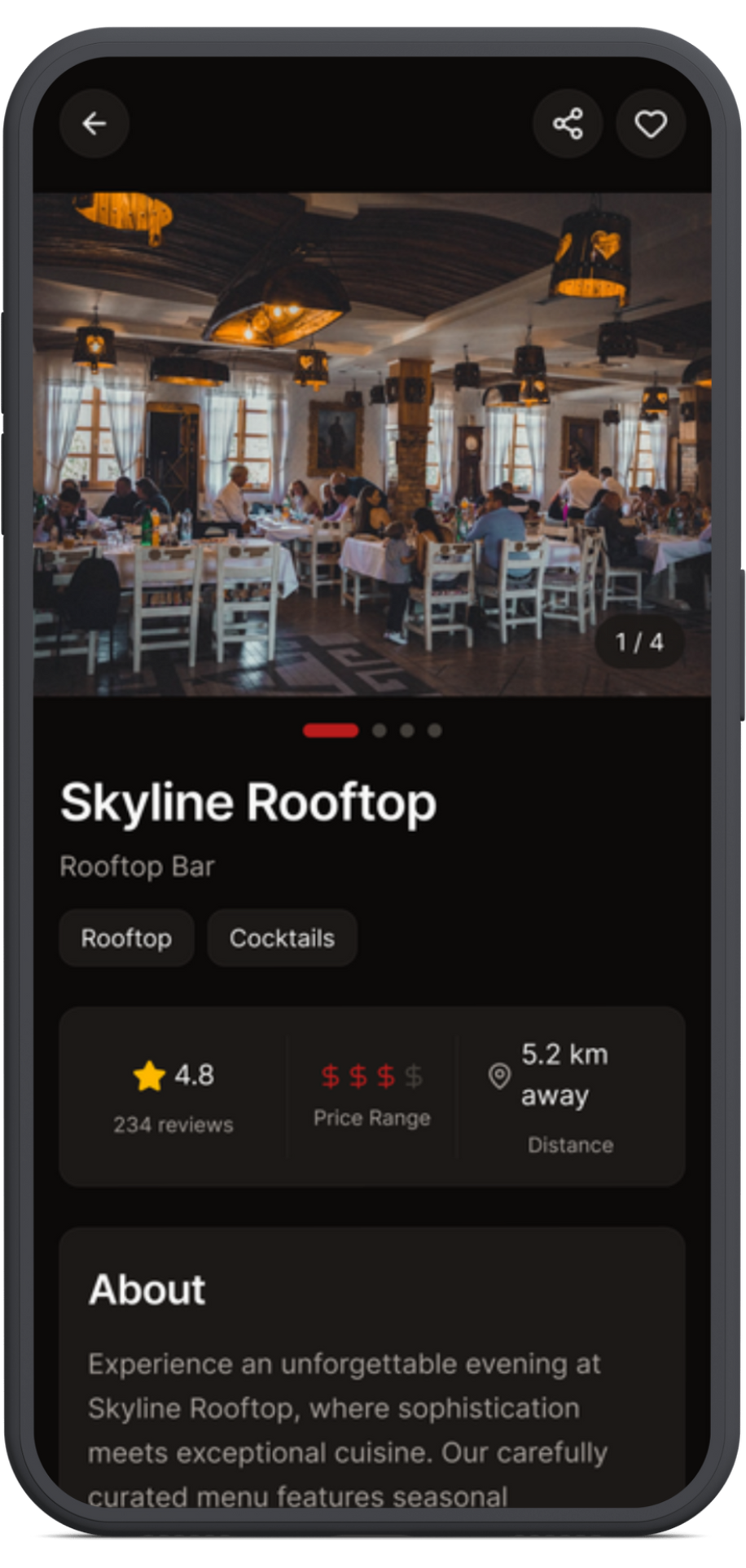Share Skyline Rooftop

568,124
